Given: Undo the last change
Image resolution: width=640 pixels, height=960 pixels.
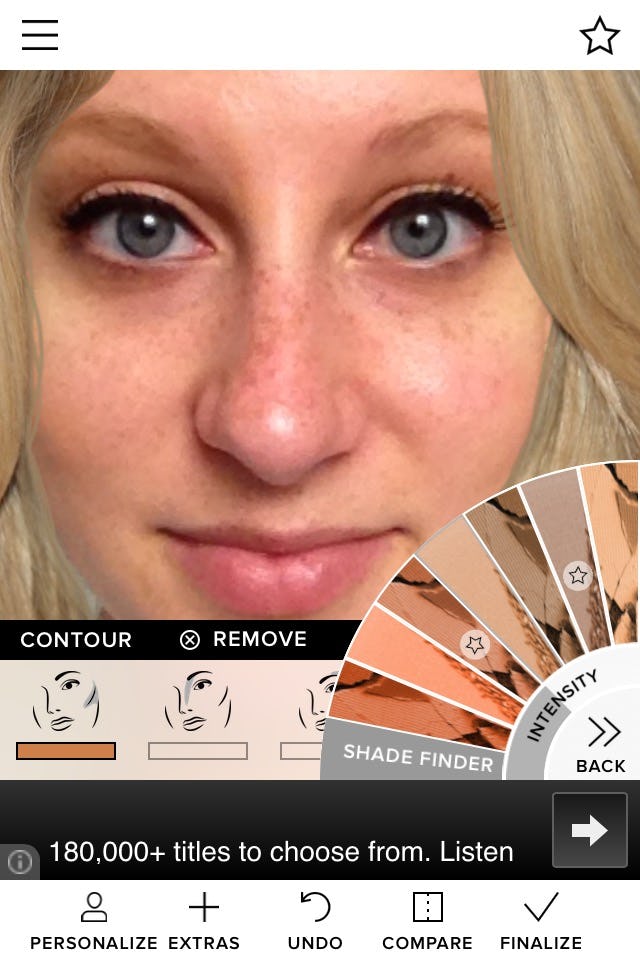Looking at the screenshot, I should point(315,922).
